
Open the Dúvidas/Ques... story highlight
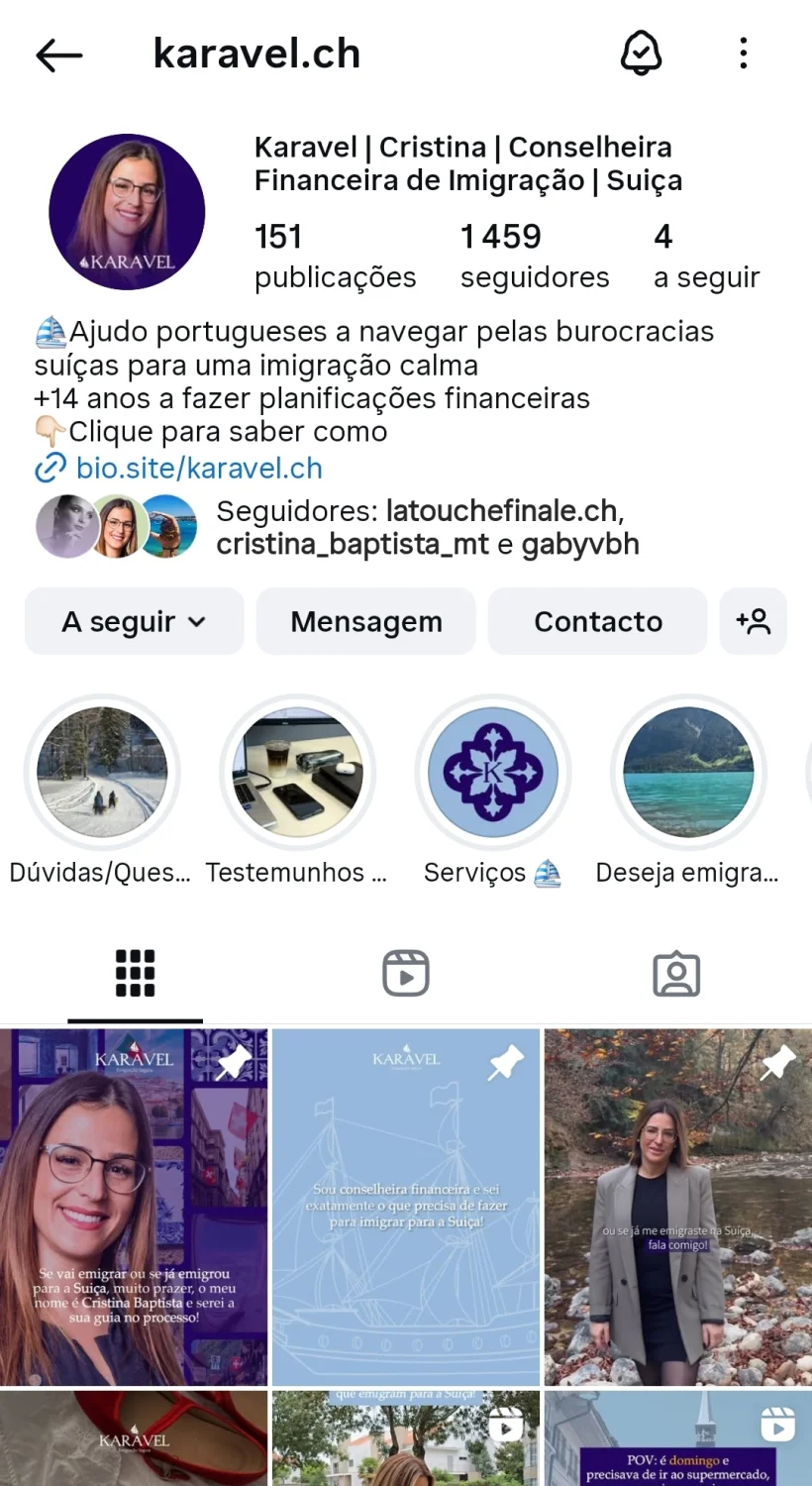coord(102,773)
